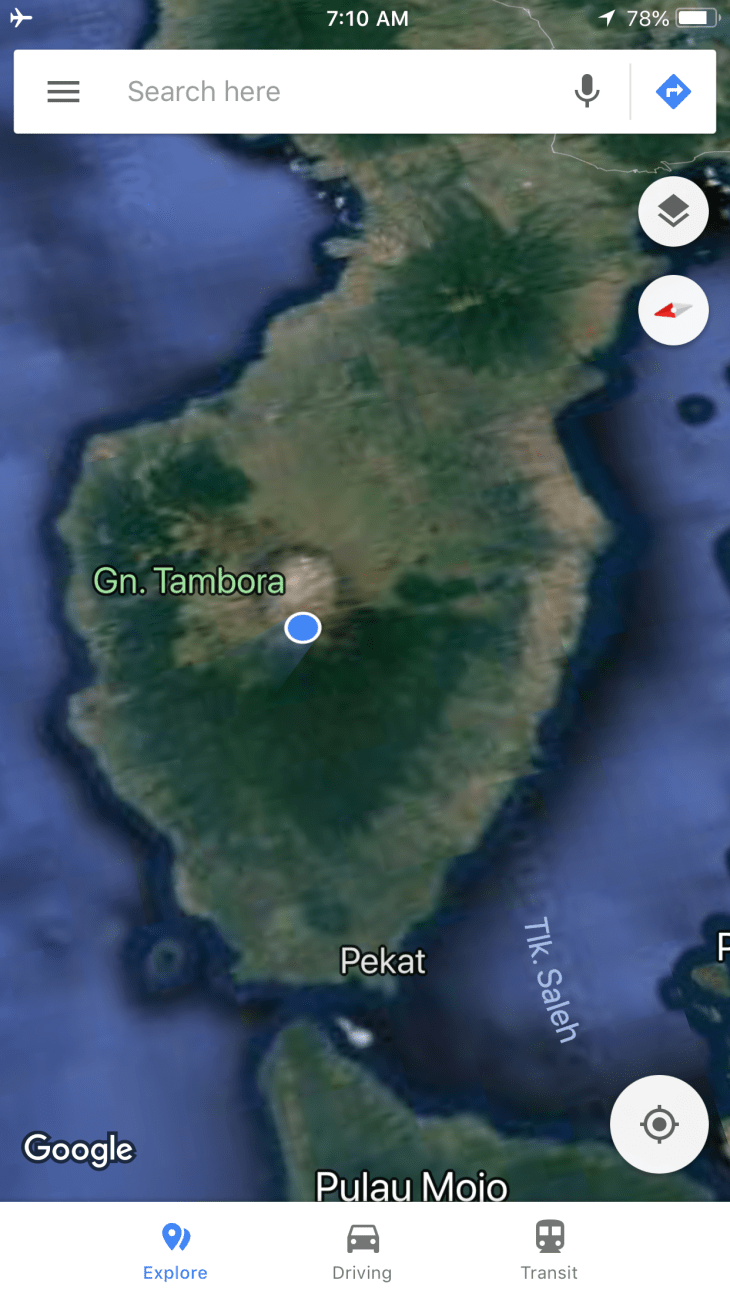The width and height of the screenshot is (730, 1297).
Task: Select the Gn. Tambora map label
Action: click(188, 581)
